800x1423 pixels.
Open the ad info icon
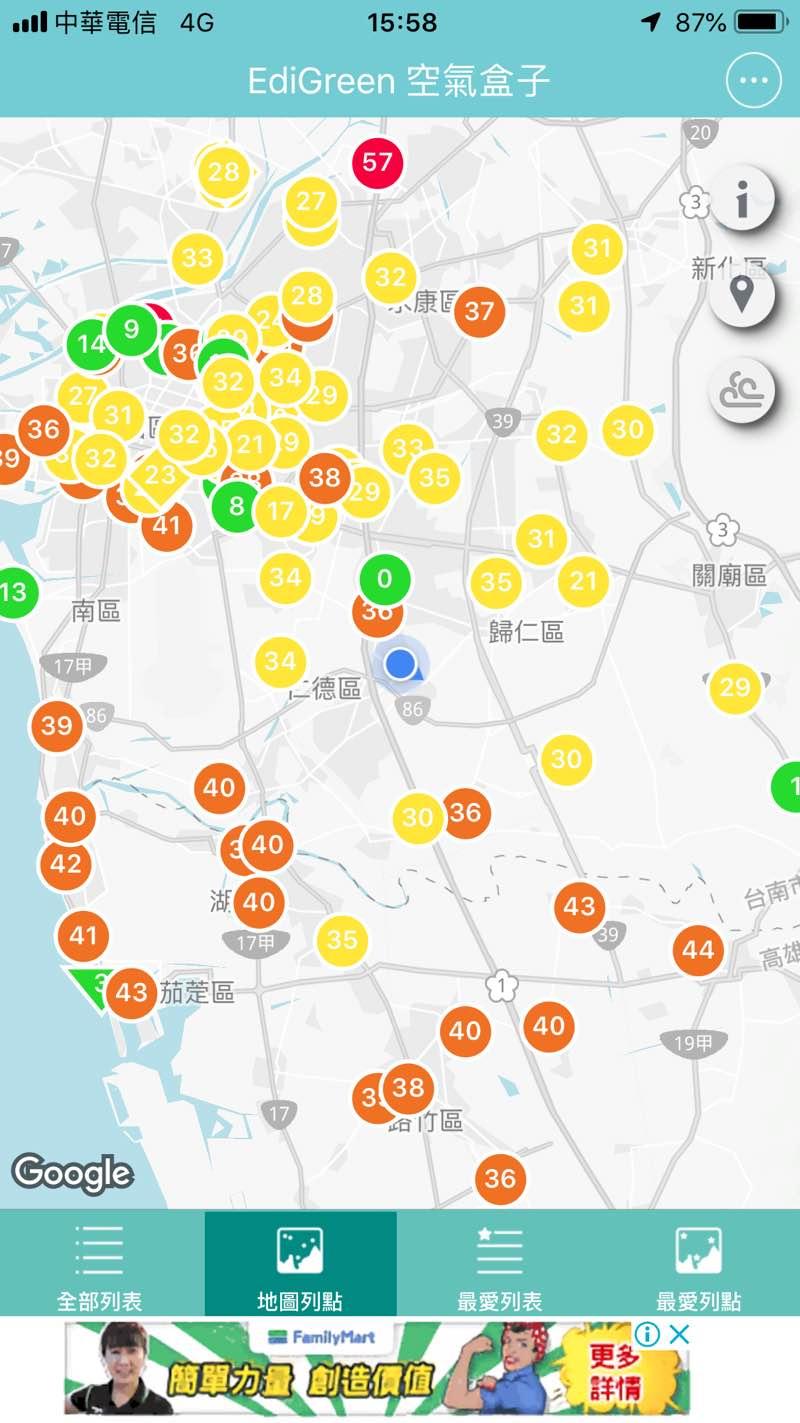(648, 1334)
